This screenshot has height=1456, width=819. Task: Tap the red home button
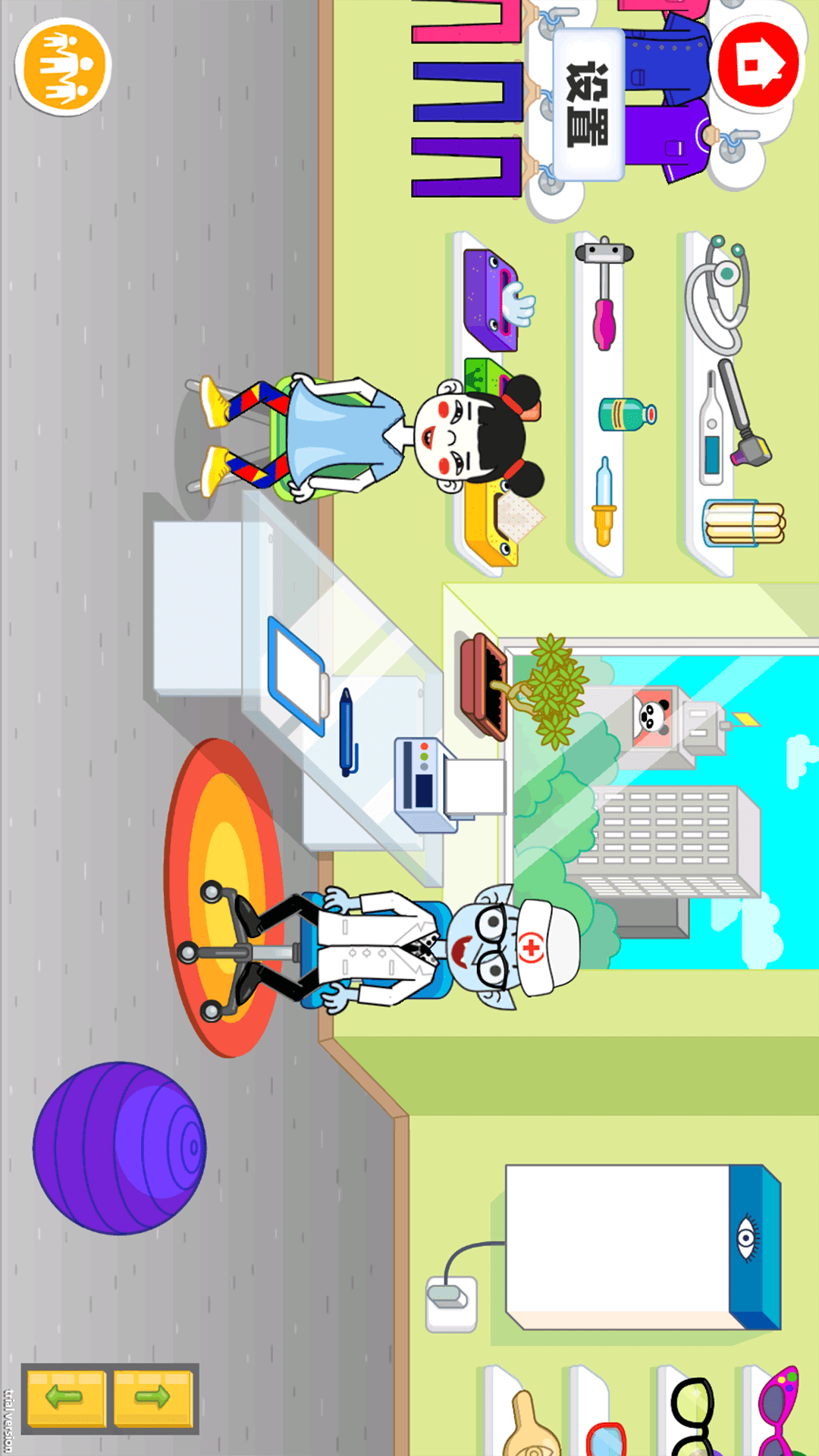tap(757, 65)
